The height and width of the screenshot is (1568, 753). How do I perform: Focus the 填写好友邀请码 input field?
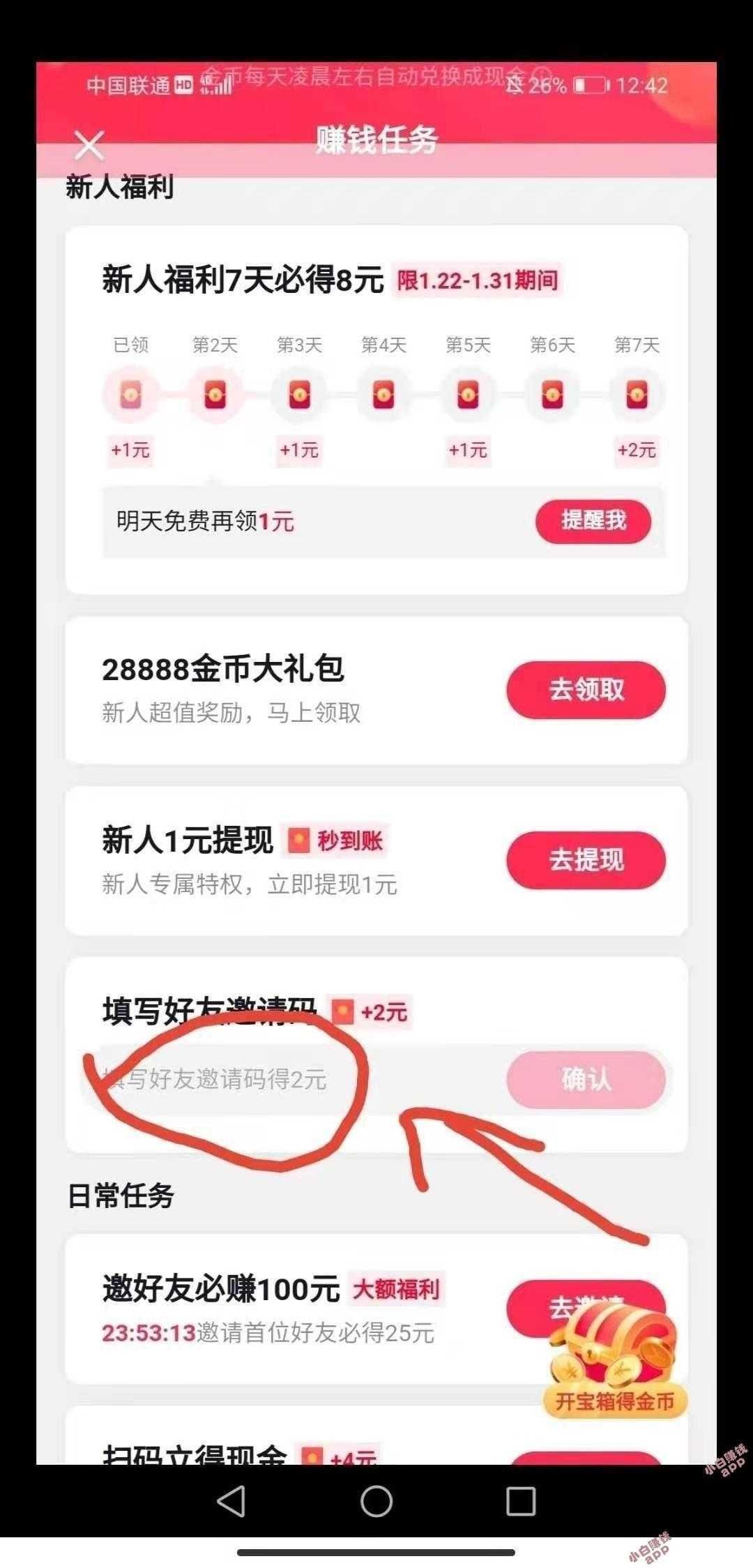293,1079
